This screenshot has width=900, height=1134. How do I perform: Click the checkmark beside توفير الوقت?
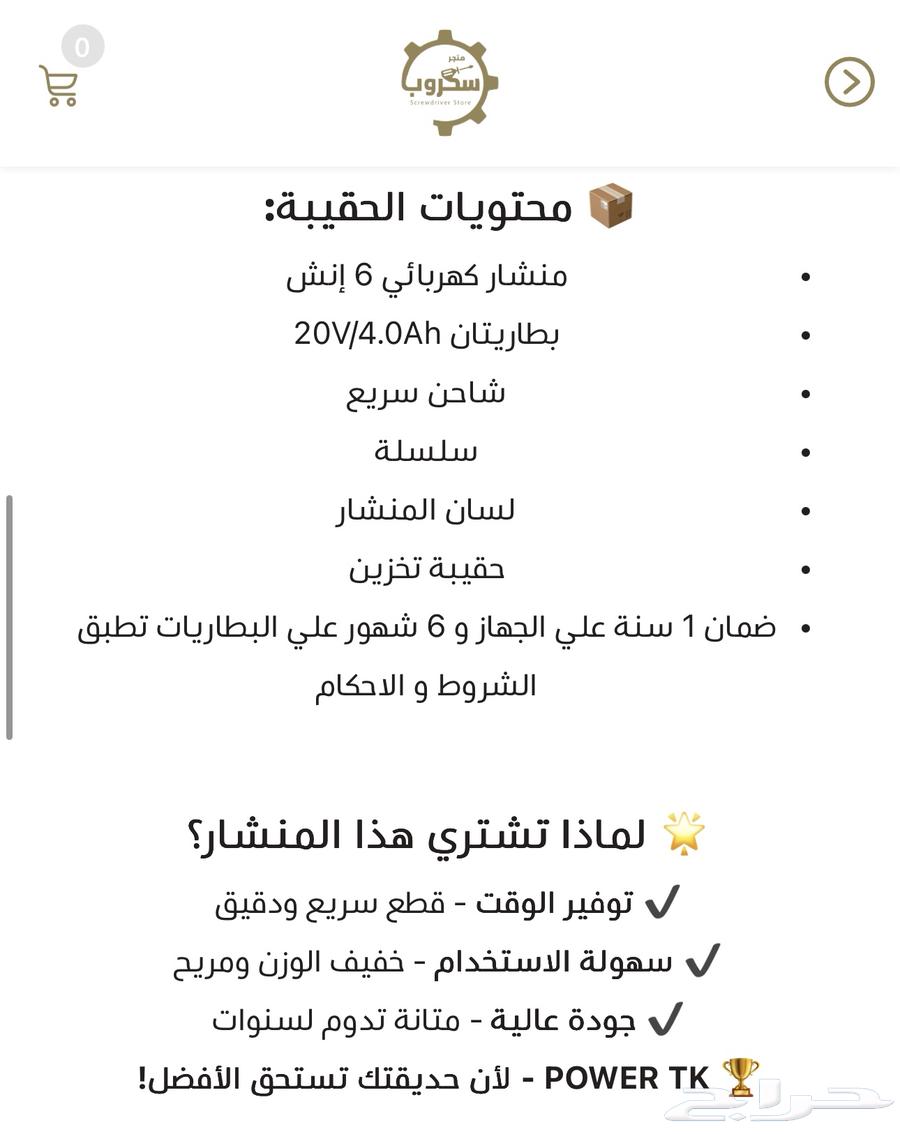(663, 901)
